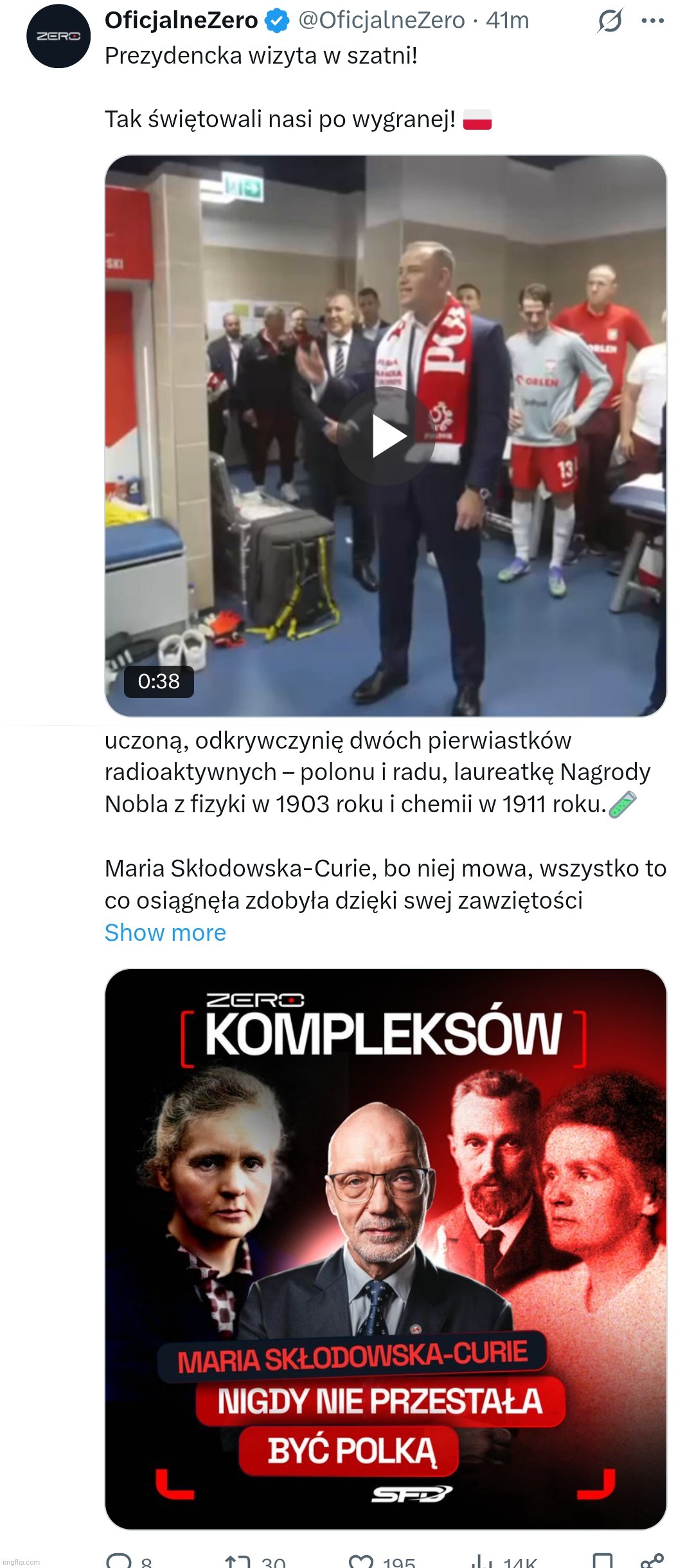Reply to the post
The height and width of the screenshot is (1568, 694).
point(120,1560)
